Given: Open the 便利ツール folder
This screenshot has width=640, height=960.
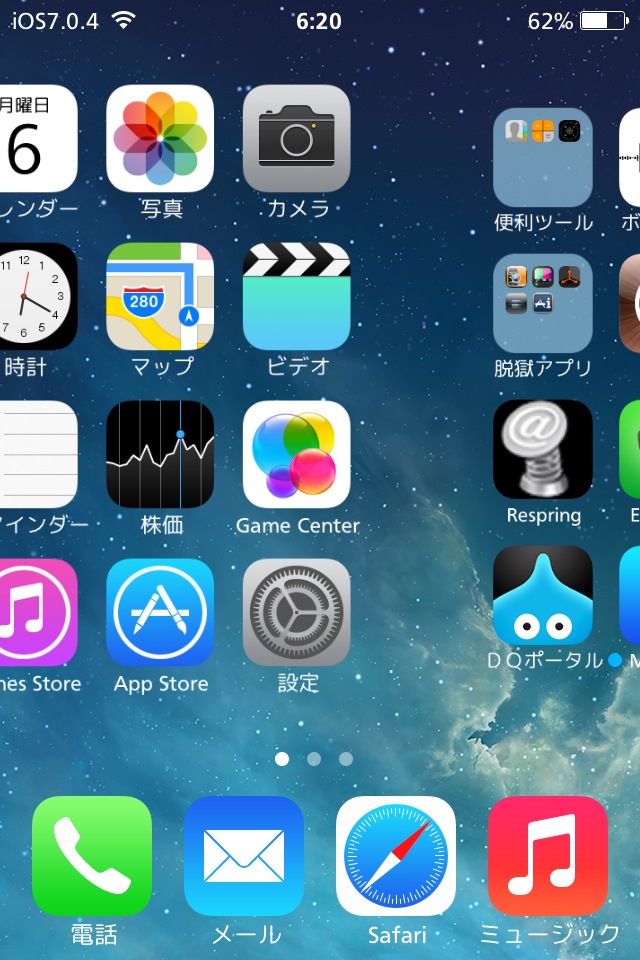Looking at the screenshot, I should (543, 157).
